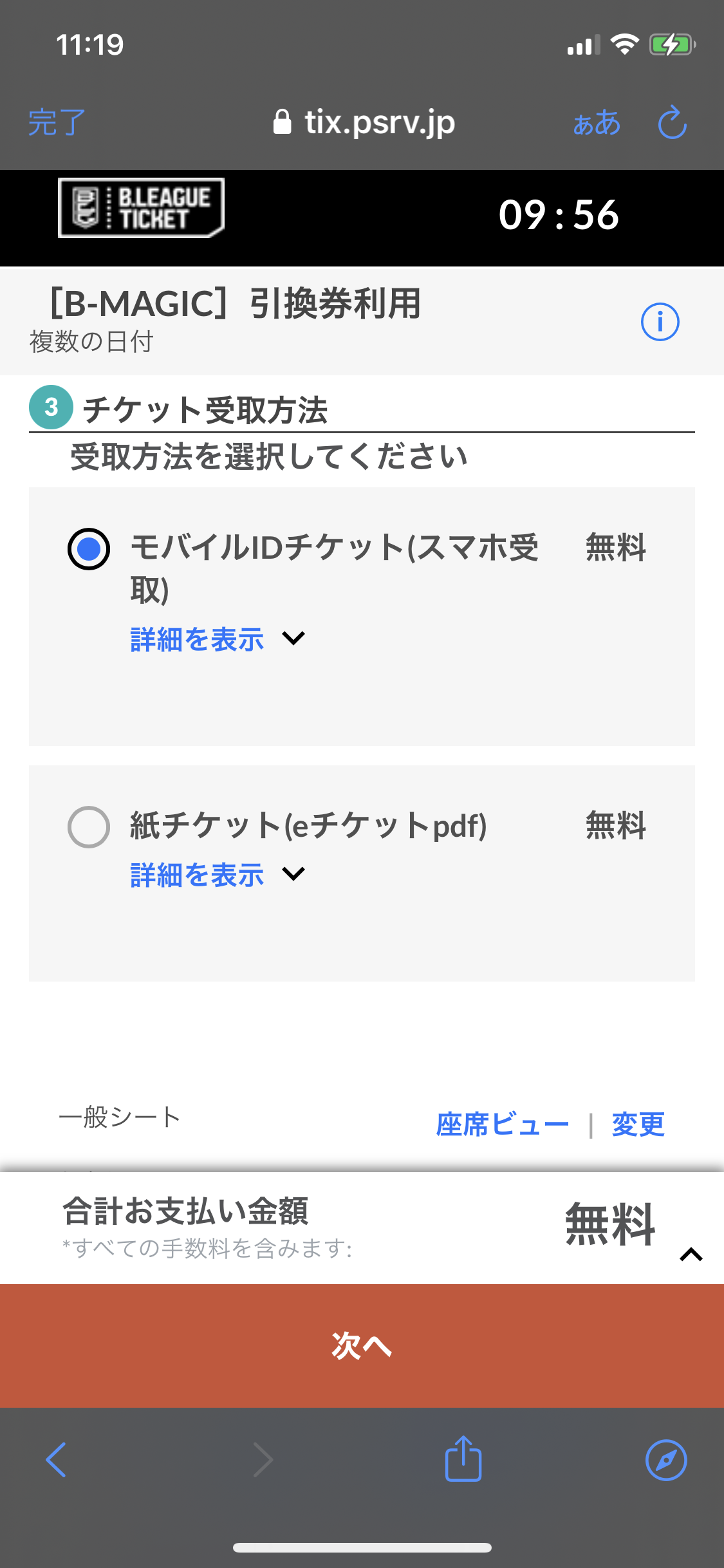Tap the 次へ button to continue

tap(362, 1346)
